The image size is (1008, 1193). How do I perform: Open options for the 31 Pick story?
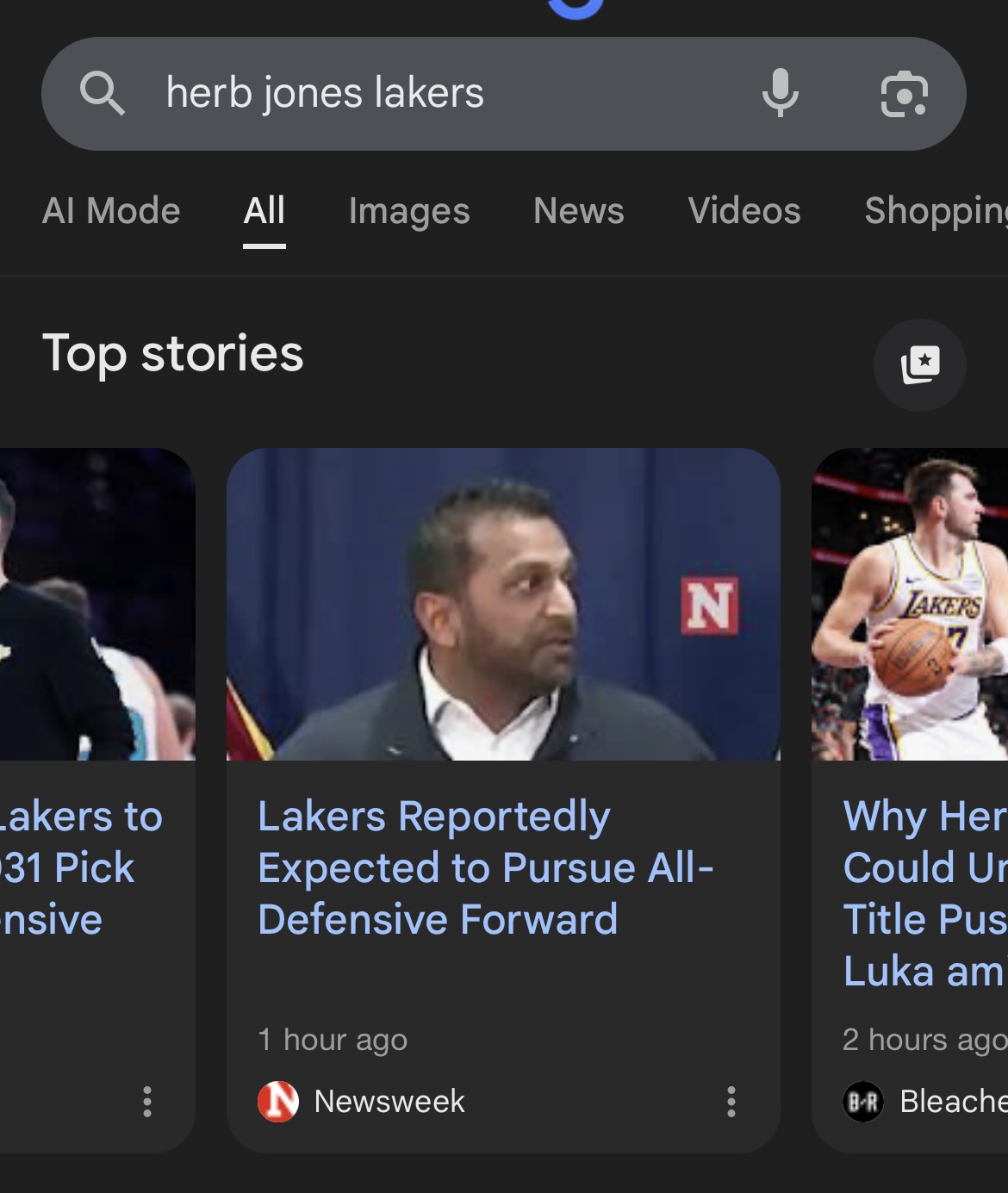(147, 1101)
